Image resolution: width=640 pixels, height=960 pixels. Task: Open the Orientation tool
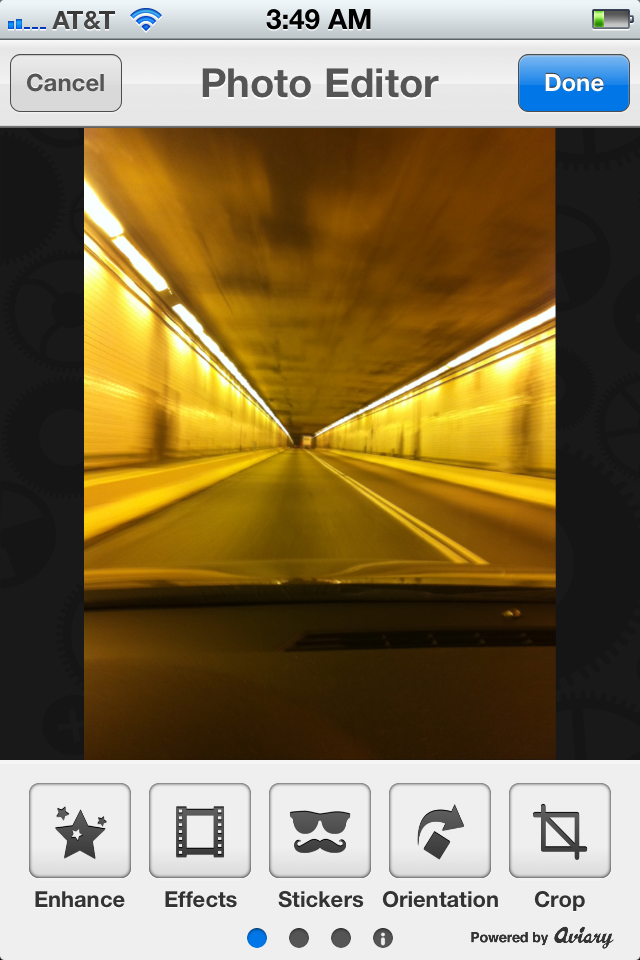tap(440, 831)
